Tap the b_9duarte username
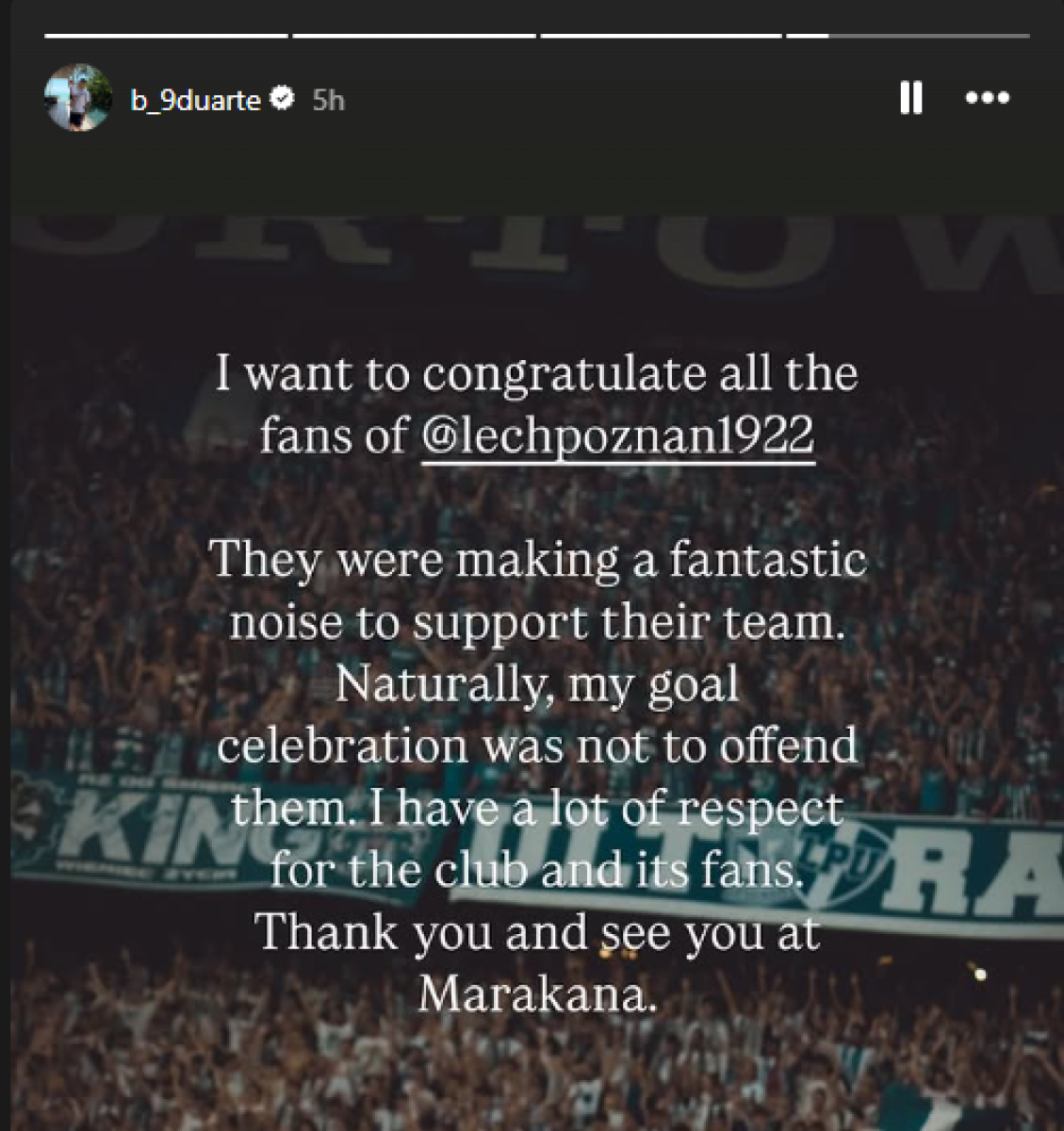1064x1131 pixels. pyautogui.click(x=195, y=100)
